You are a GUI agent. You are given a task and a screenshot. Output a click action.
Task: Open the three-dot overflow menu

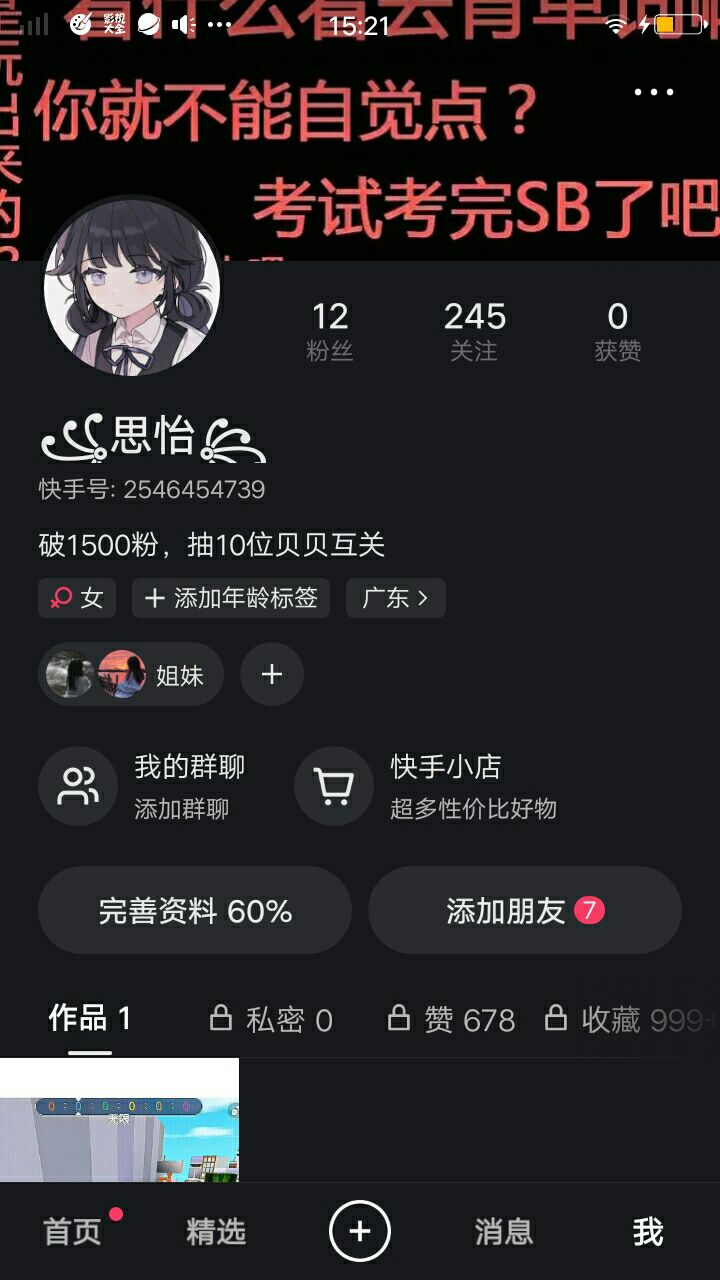(x=654, y=92)
